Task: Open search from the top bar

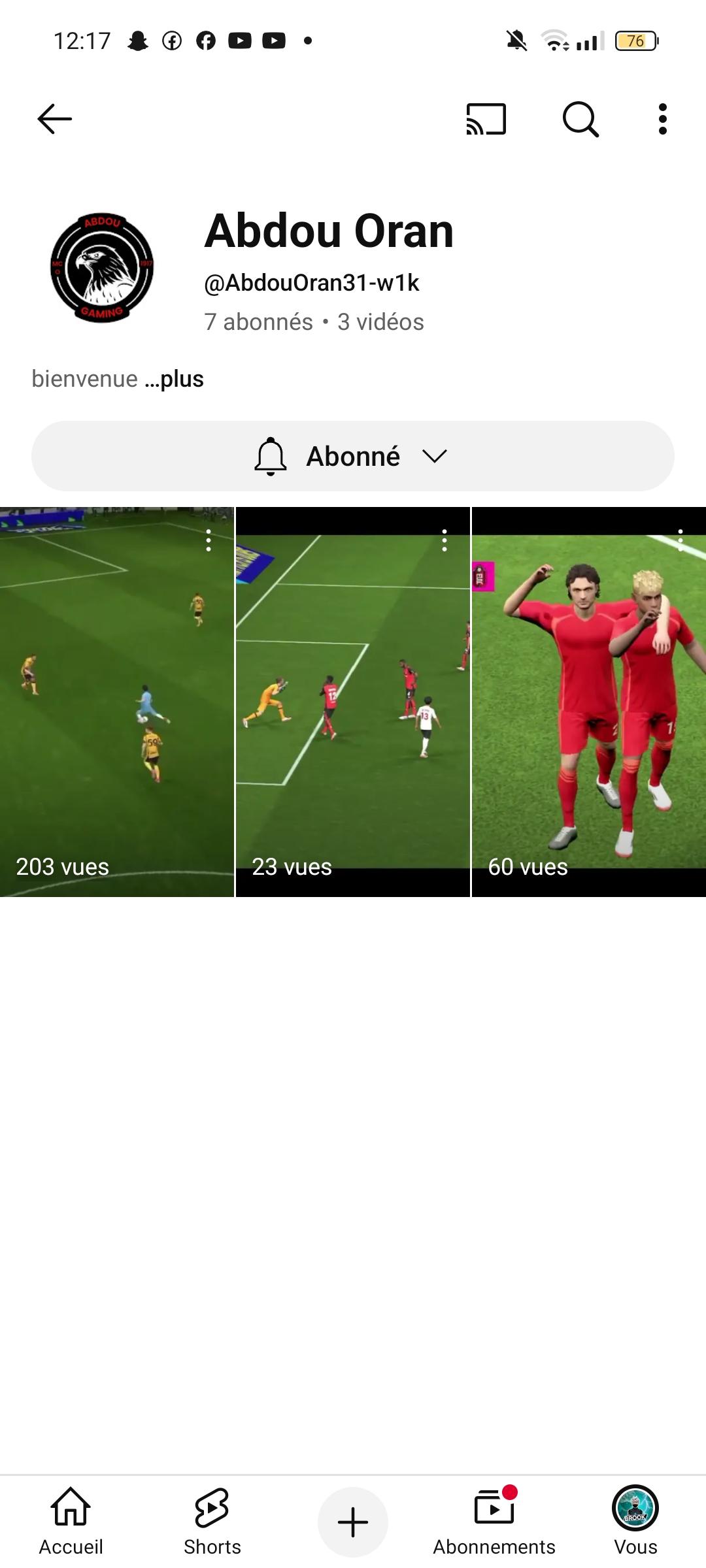Action: (x=580, y=119)
